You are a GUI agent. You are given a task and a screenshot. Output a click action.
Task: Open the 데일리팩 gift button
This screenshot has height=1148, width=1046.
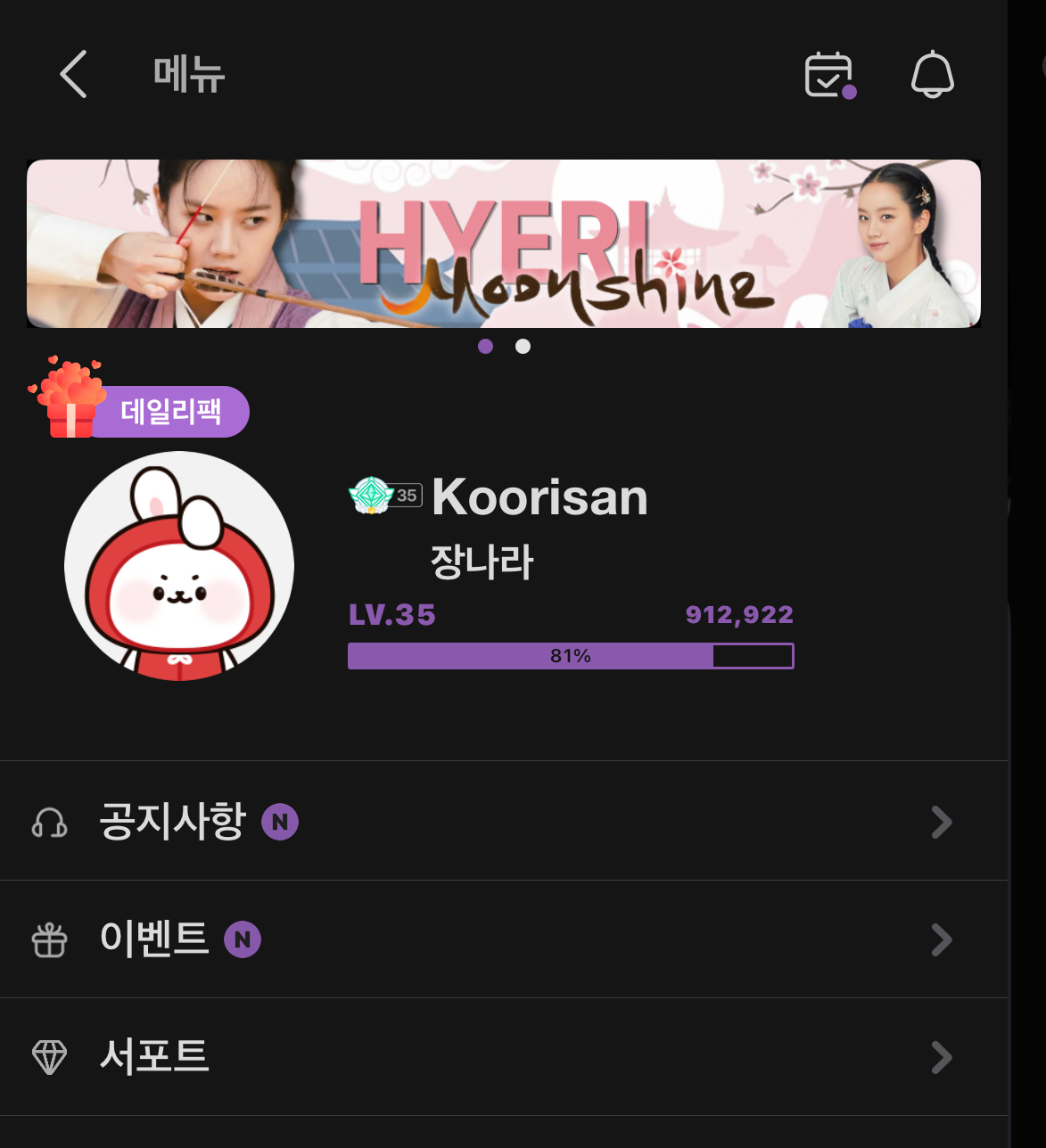pos(141,411)
